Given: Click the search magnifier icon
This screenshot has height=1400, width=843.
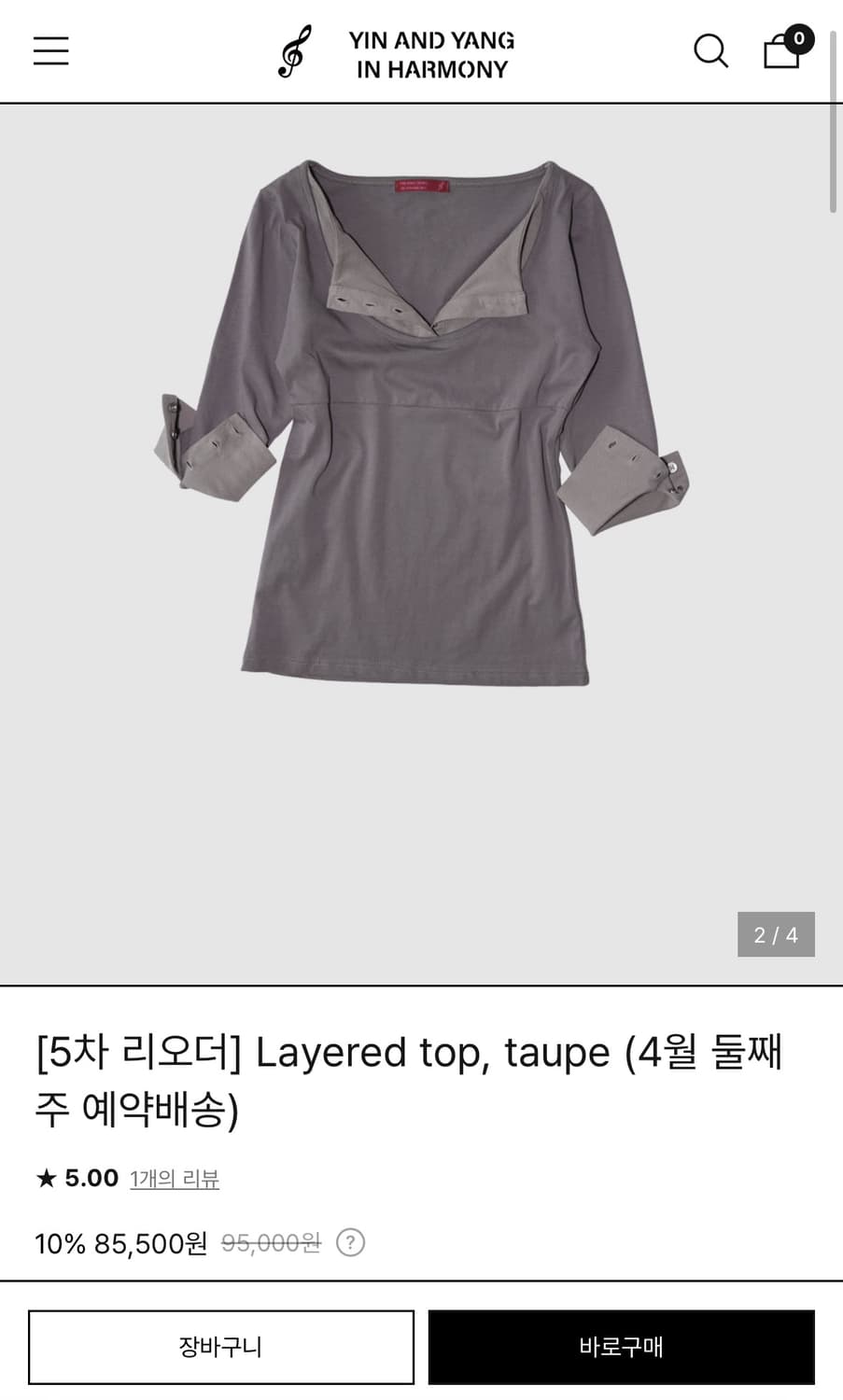Looking at the screenshot, I should tap(711, 51).
